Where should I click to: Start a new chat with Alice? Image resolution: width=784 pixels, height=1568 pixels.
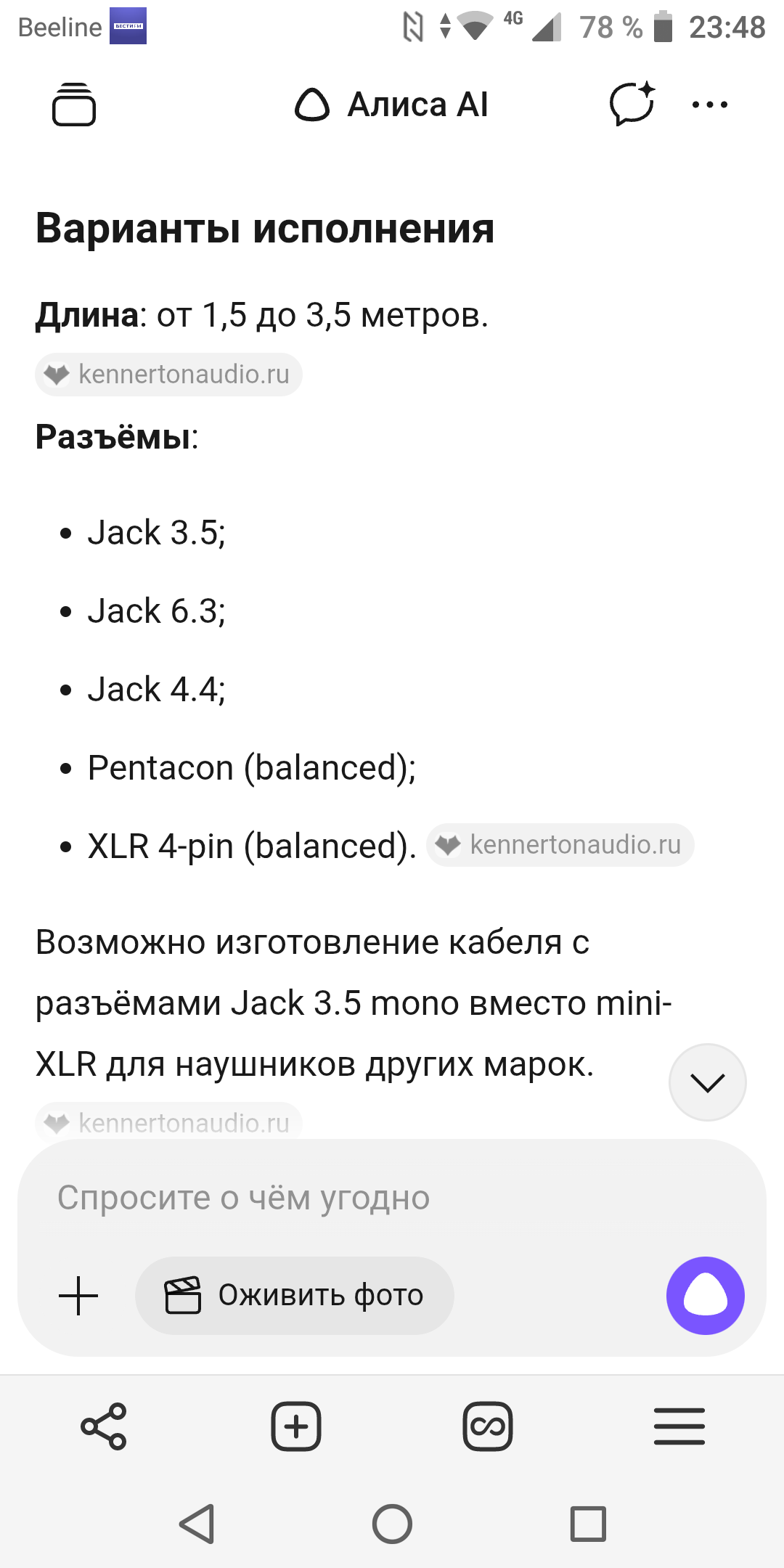click(x=632, y=104)
